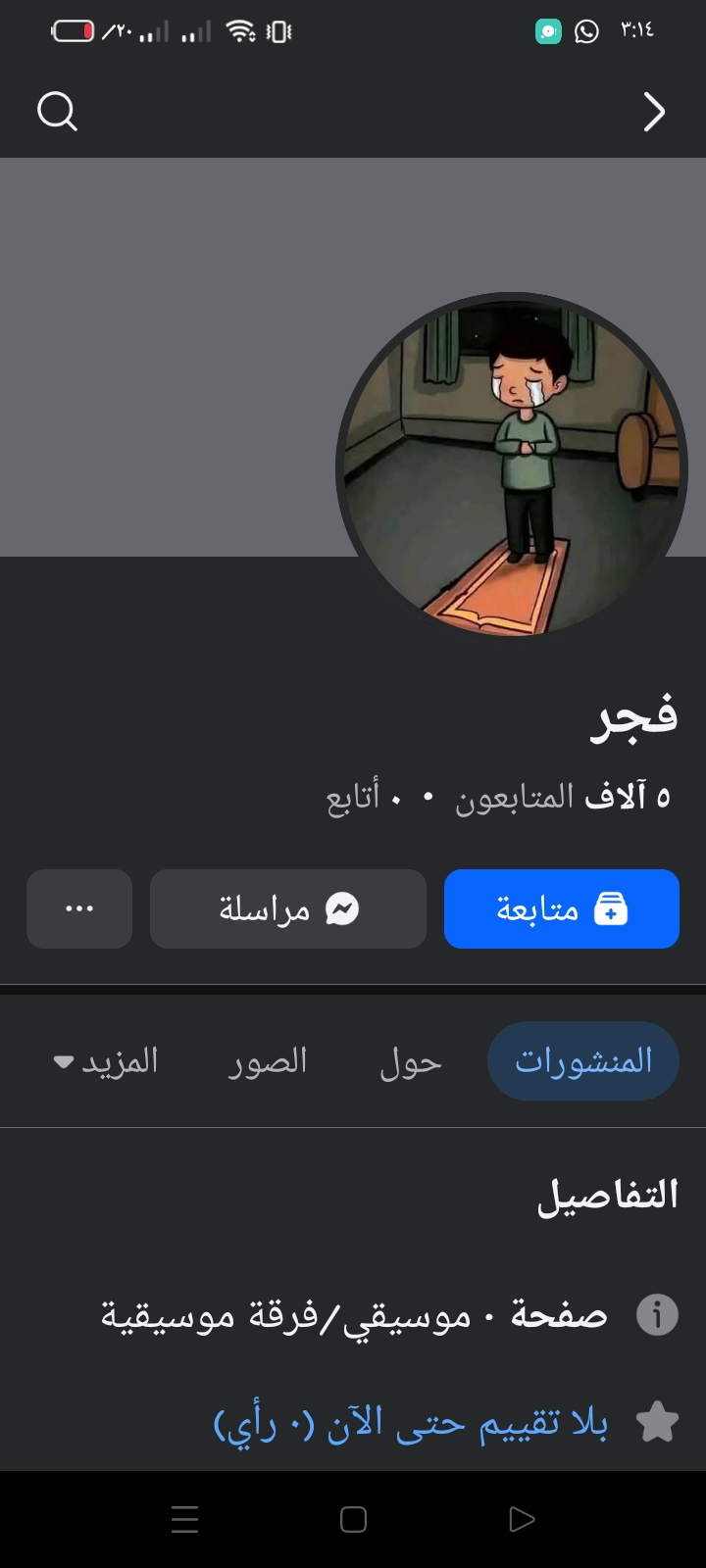Open the بلا تقييم حتى الآن reviews link
706x1568 pixels.
point(412,1423)
